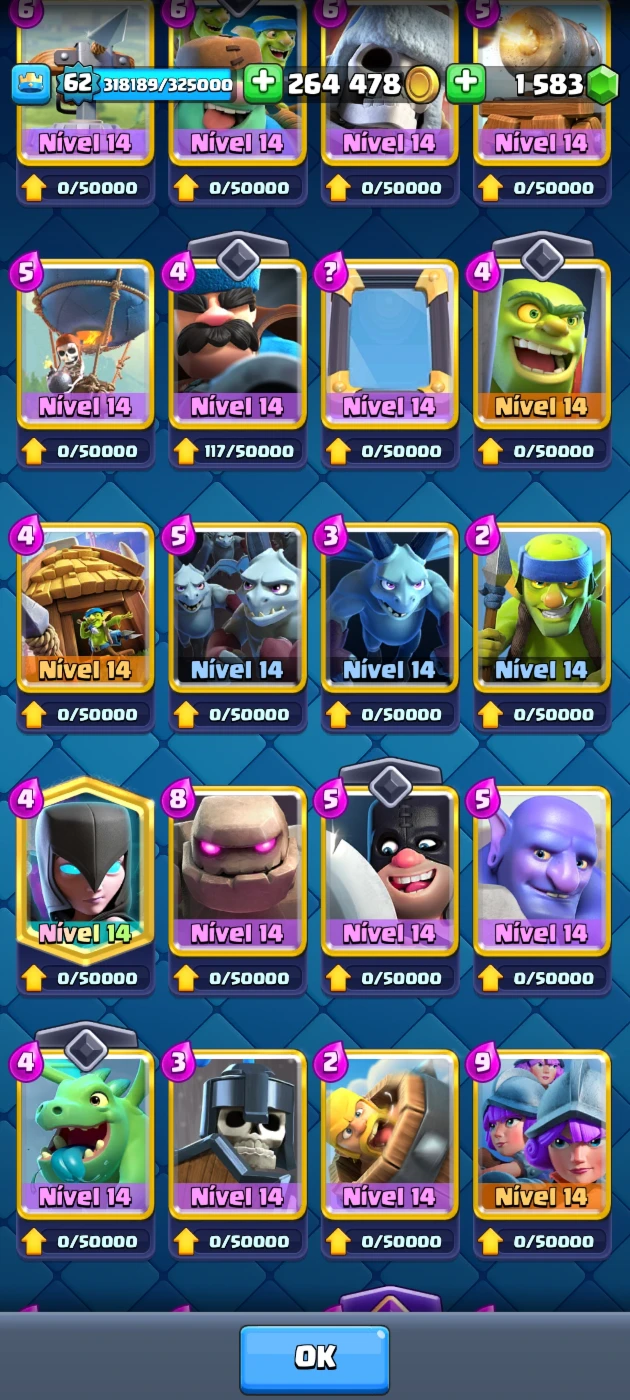
Task: Tap the OK button
Action: (x=314, y=1357)
